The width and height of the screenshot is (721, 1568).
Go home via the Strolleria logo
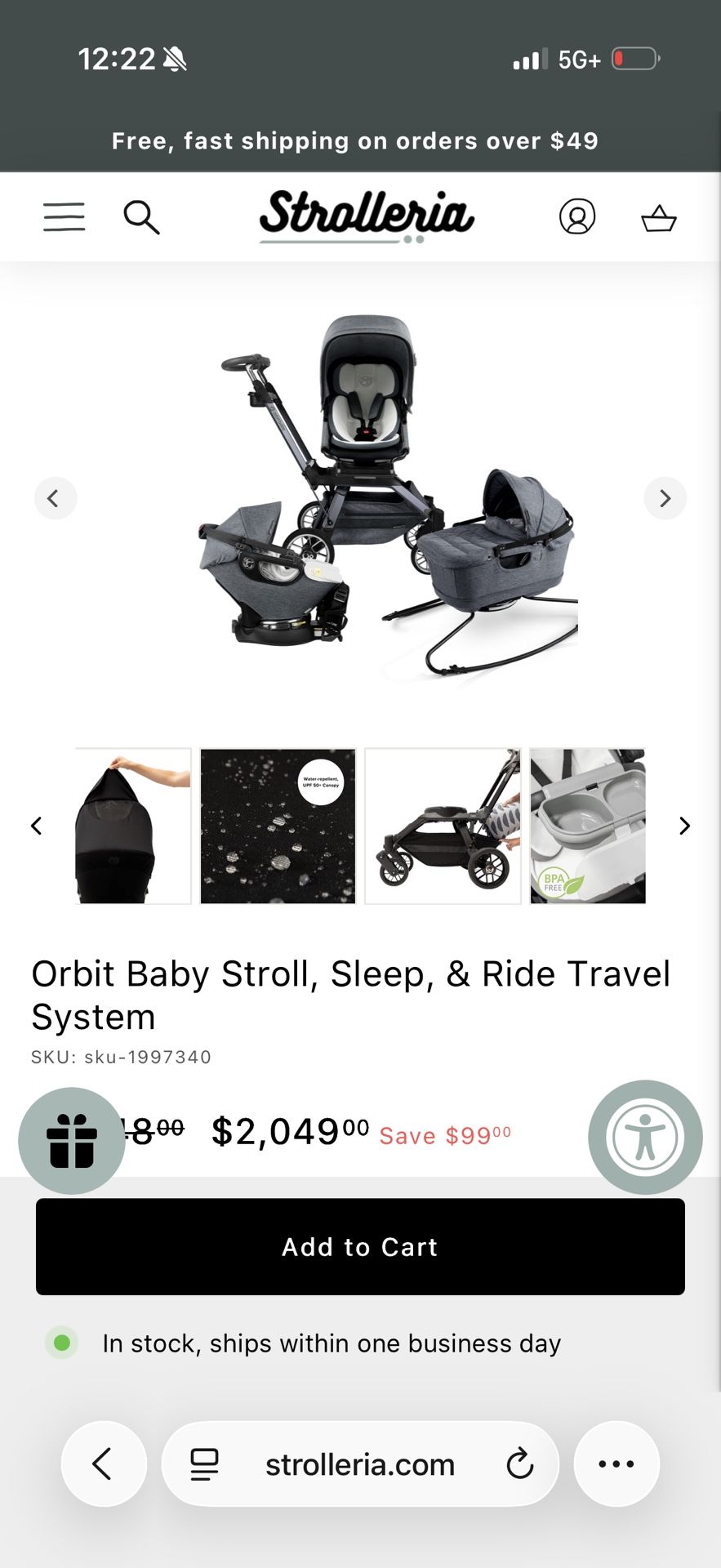click(365, 215)
